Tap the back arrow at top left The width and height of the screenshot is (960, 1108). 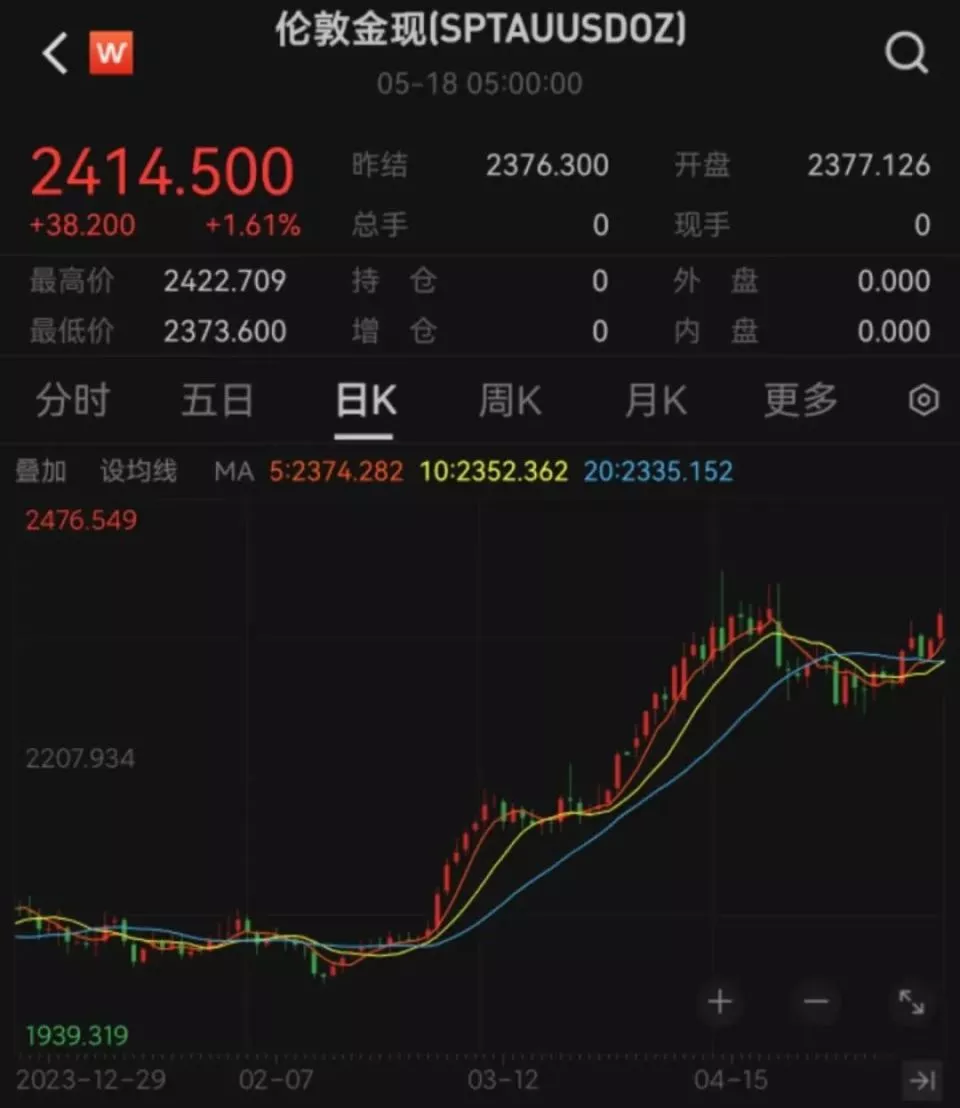point(52,53)
